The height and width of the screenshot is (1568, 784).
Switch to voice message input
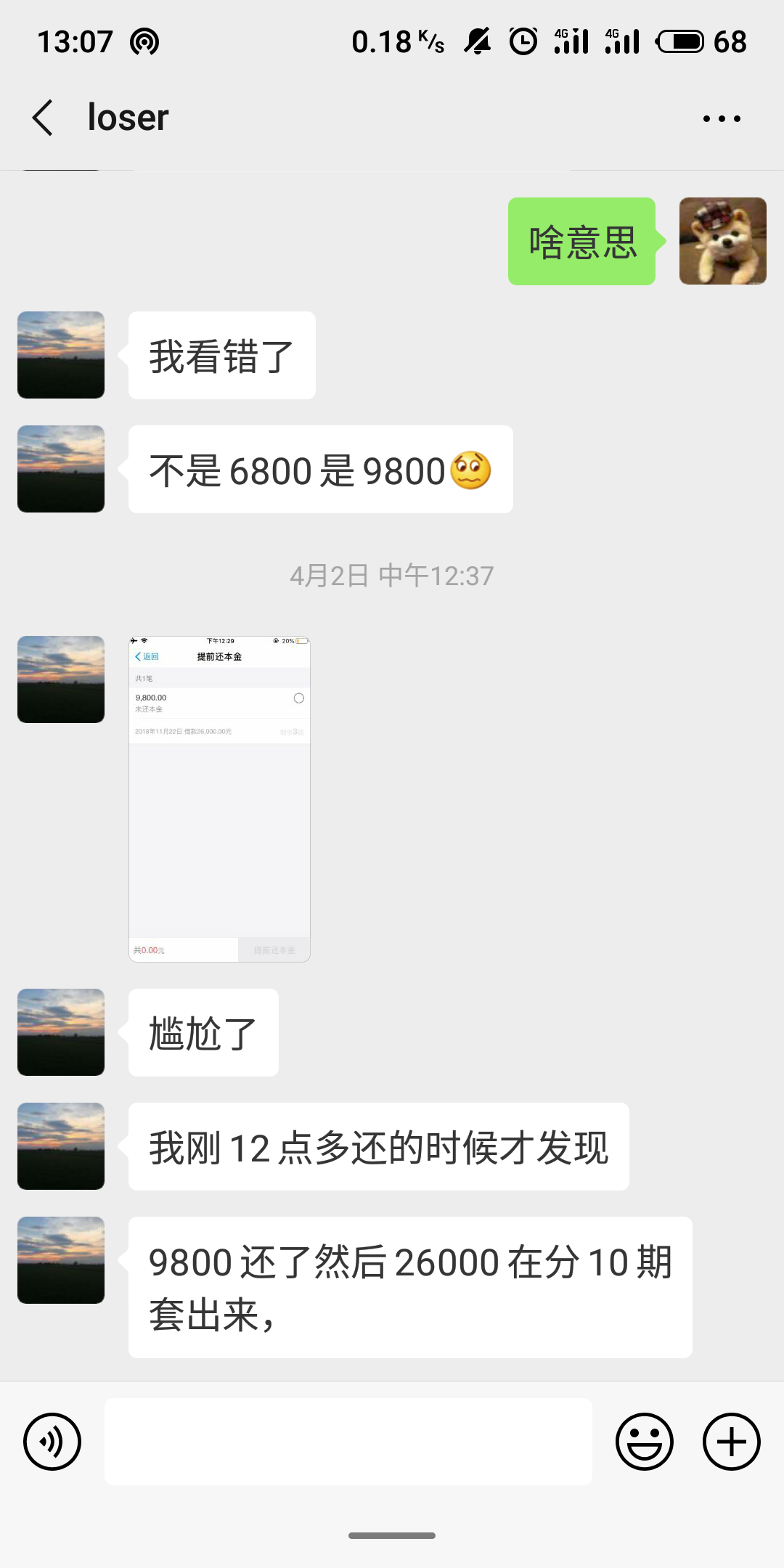tap(52, 1442)
